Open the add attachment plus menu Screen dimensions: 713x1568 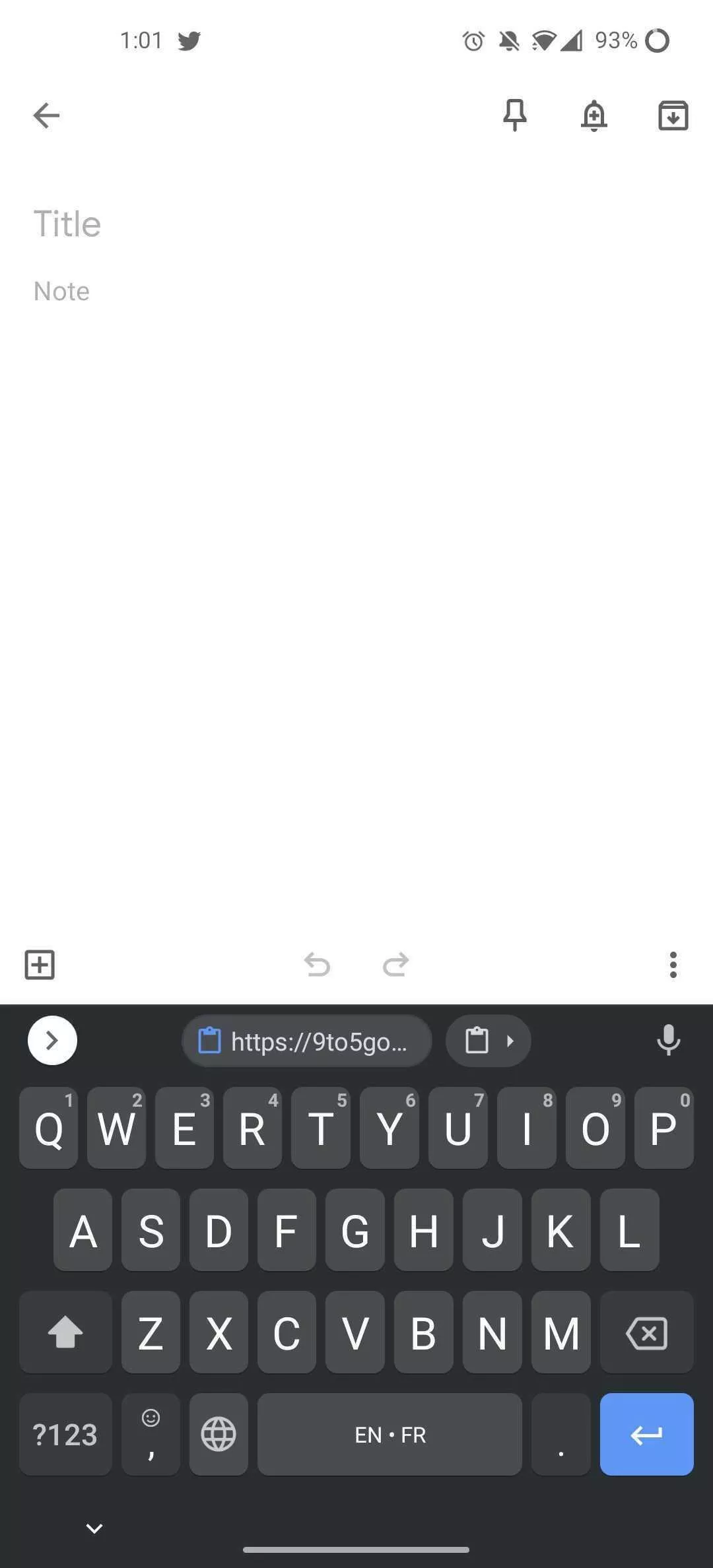[x=40, y=965]
